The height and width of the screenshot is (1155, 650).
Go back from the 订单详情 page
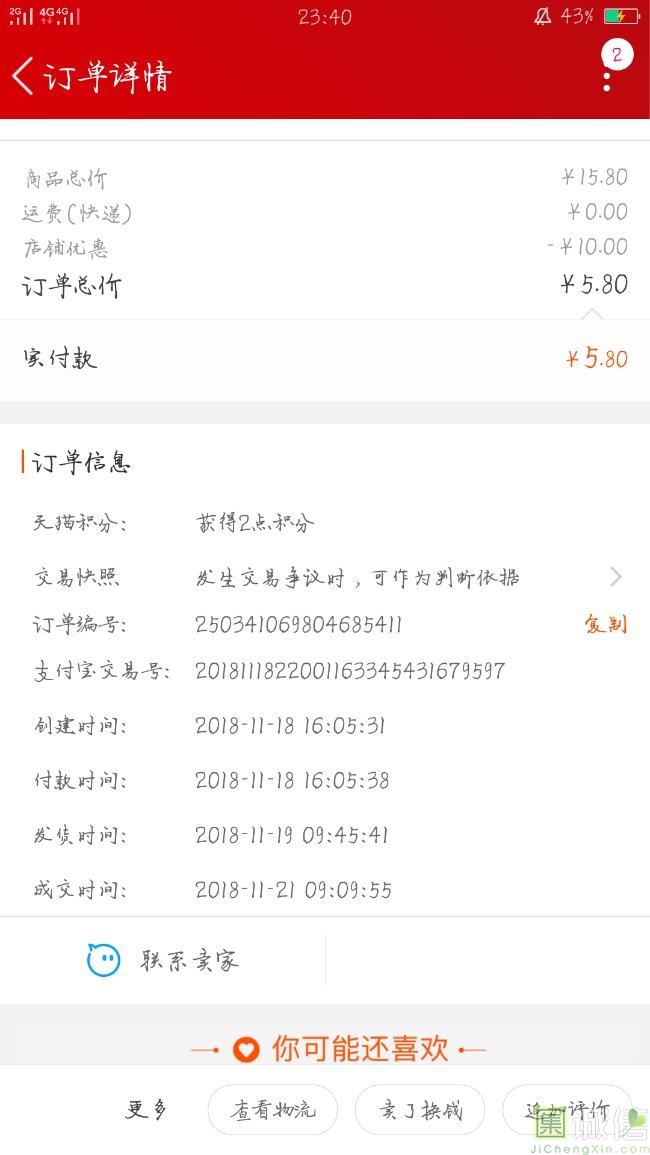pos(24,76)
